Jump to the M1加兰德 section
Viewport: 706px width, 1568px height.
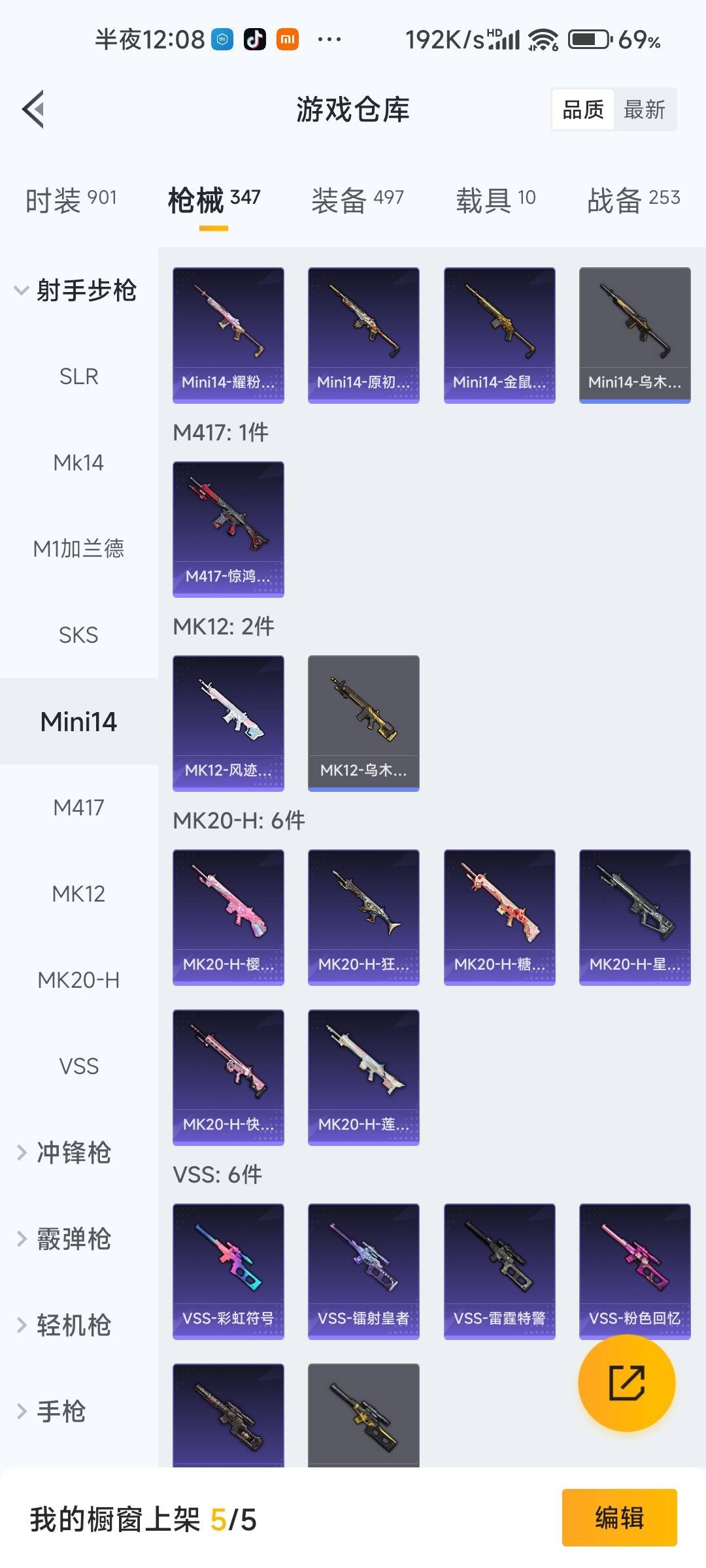pyautogui.click(x=78, y=549)
